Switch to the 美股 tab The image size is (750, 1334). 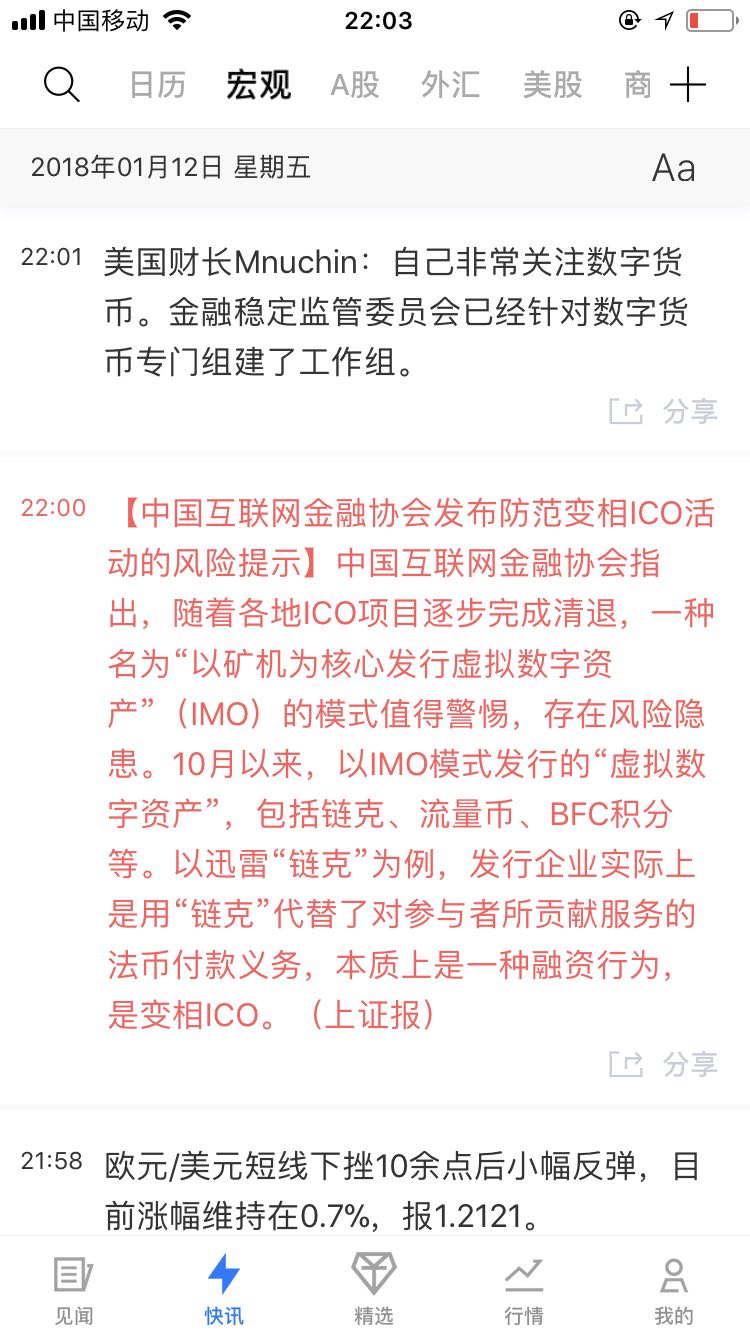[x=552, y=85]
